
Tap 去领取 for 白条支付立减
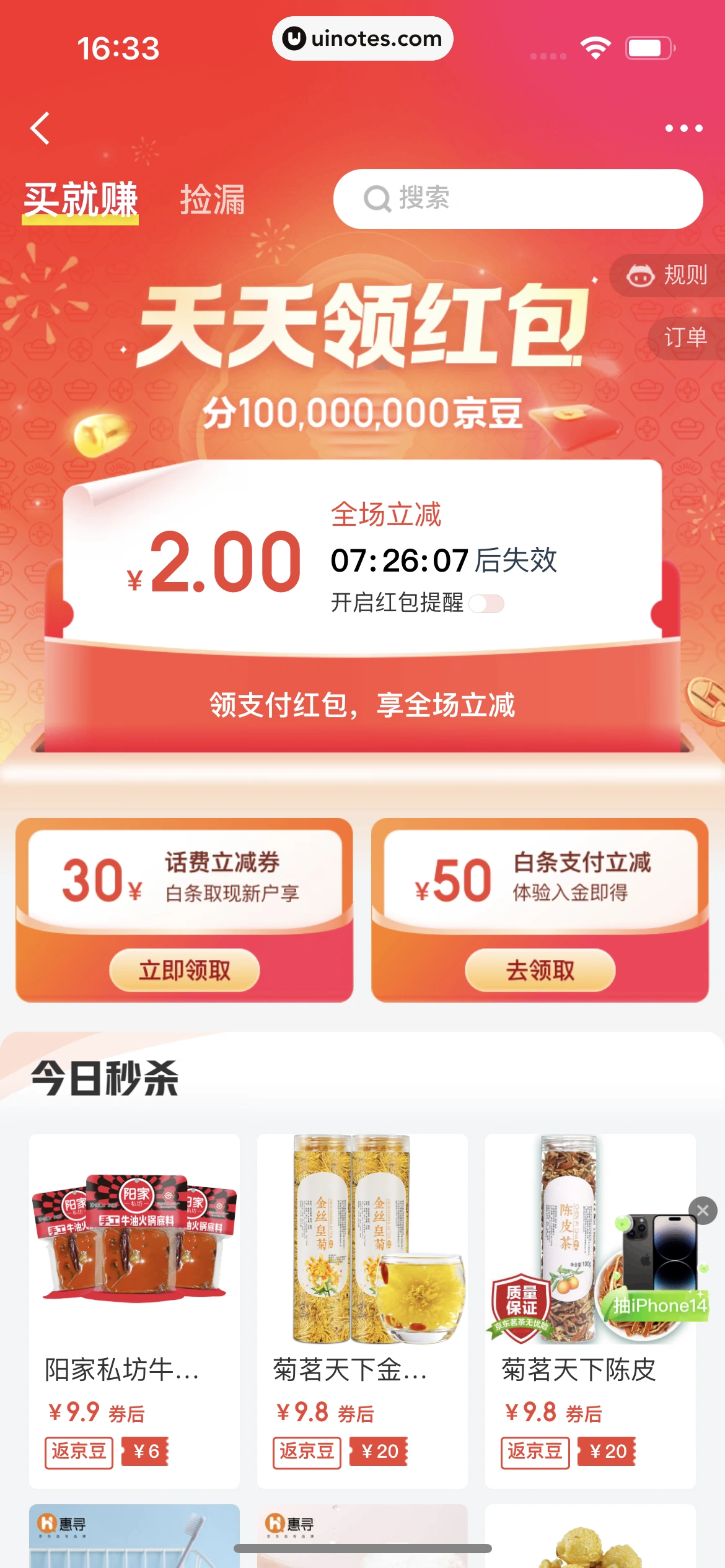tap(540, 970)
